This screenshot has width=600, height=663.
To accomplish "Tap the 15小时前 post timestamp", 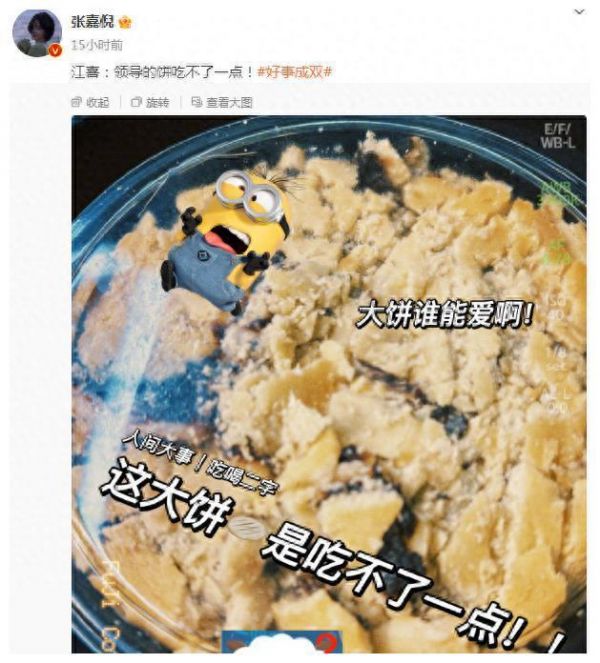I will (x=98, y=45).
